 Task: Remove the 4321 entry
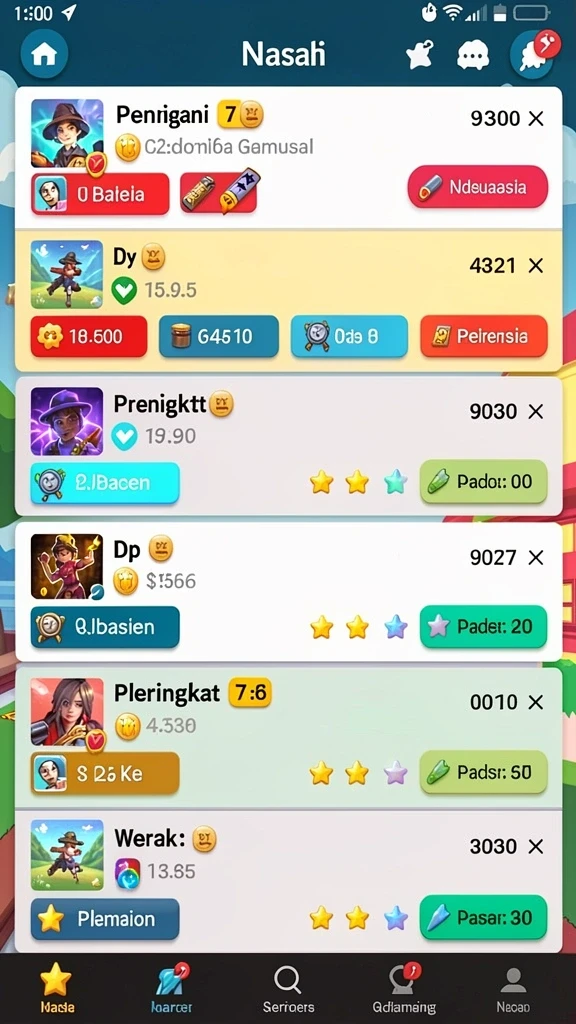(x=536, y=265)
